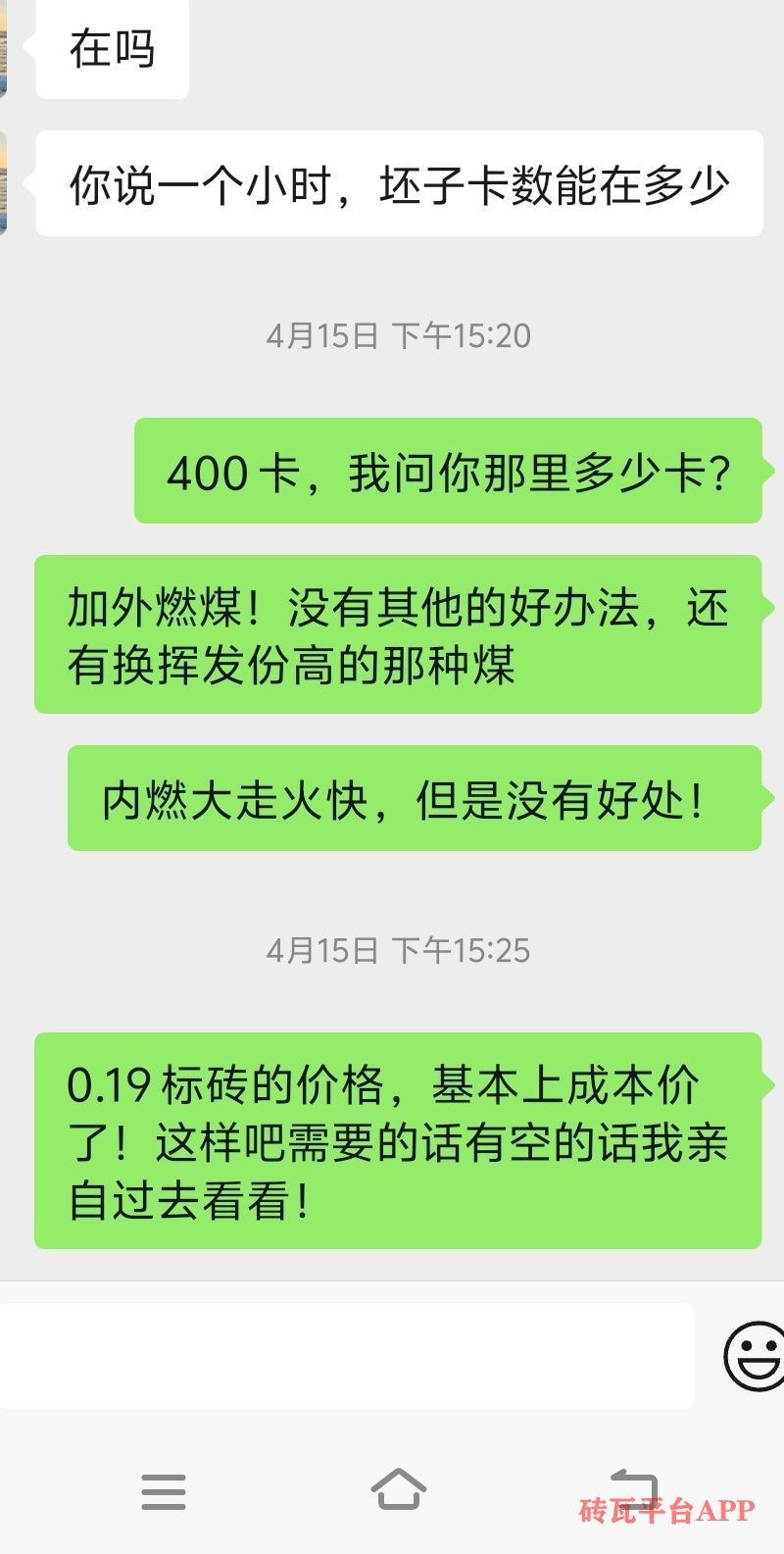Screen dimensions: 784x1554
Task: Tap the message input field
Action: [346, 1356]
